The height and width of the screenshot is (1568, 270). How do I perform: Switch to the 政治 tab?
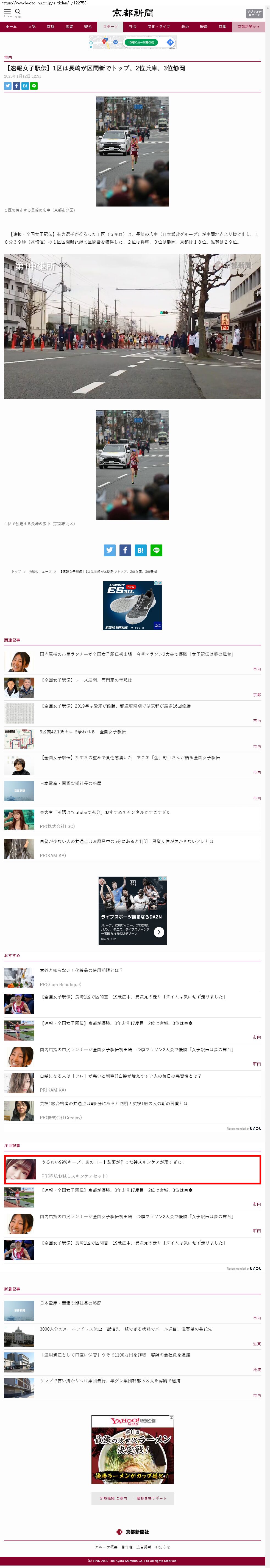point(185,27)
